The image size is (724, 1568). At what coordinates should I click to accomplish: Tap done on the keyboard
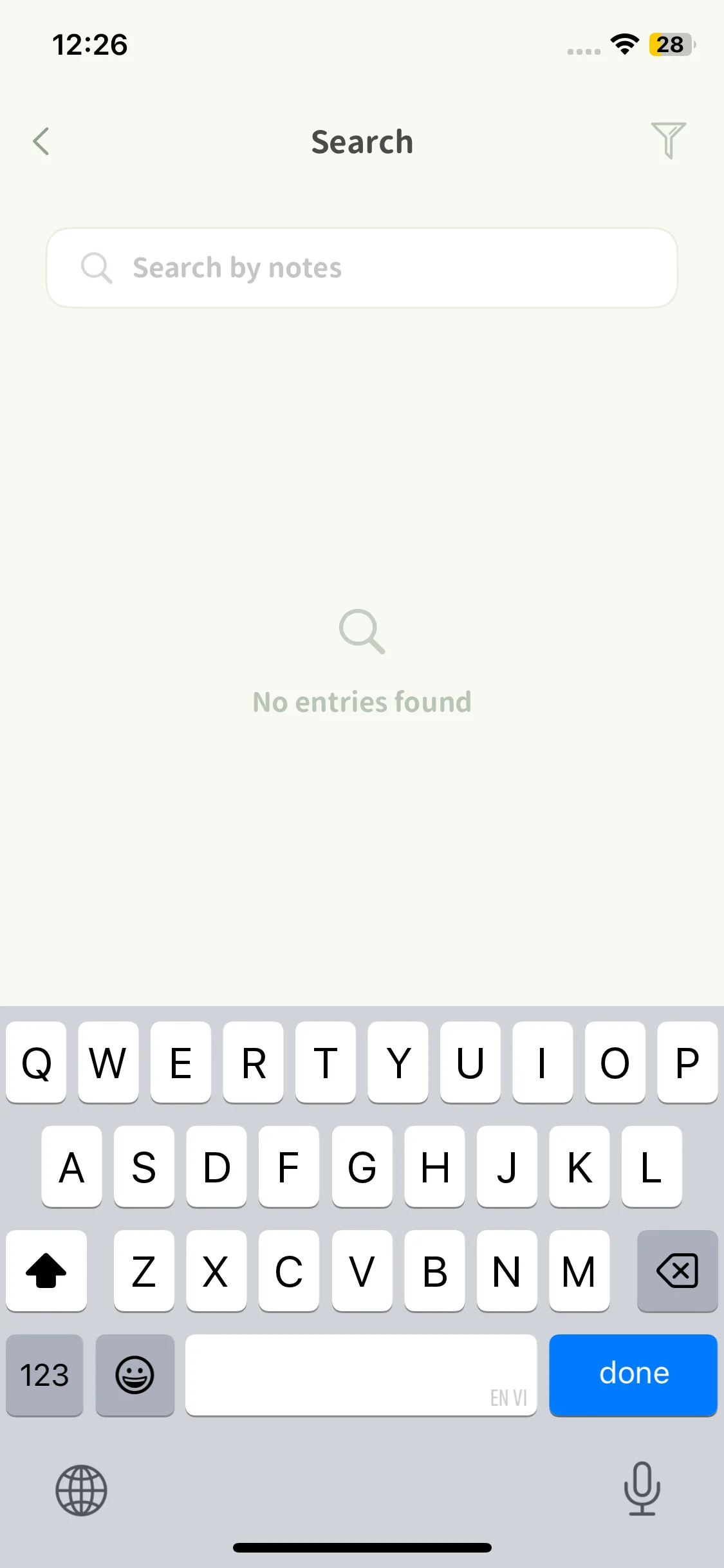pos(633,1374)
